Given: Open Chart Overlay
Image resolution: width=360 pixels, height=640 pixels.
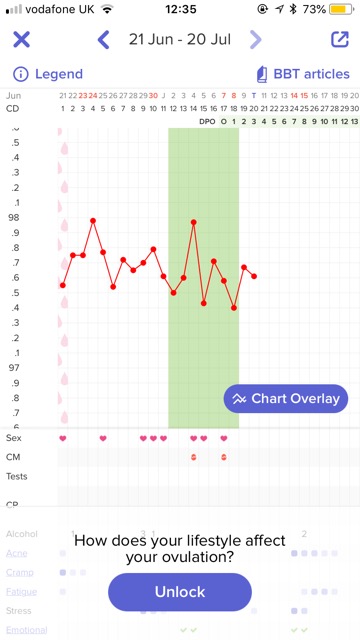Looking at the screenshot, I should point(286,398).
